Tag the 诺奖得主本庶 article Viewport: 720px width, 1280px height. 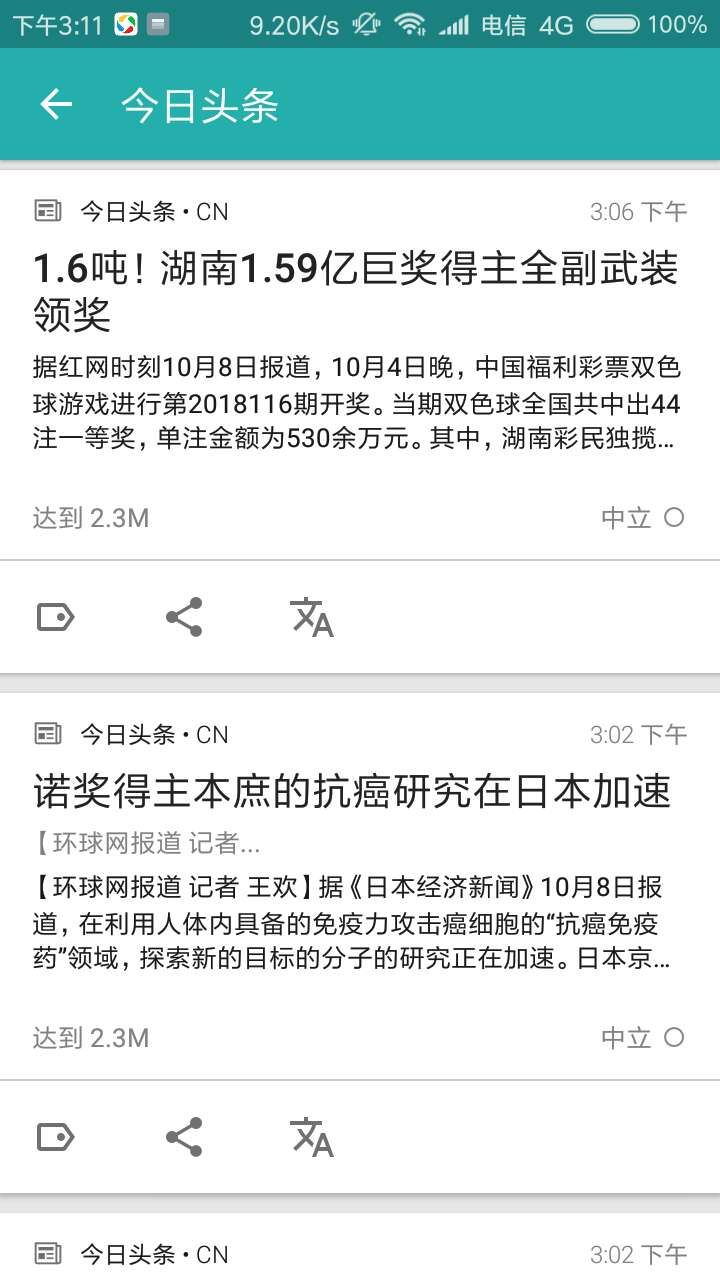click(x=56, y=1138)
